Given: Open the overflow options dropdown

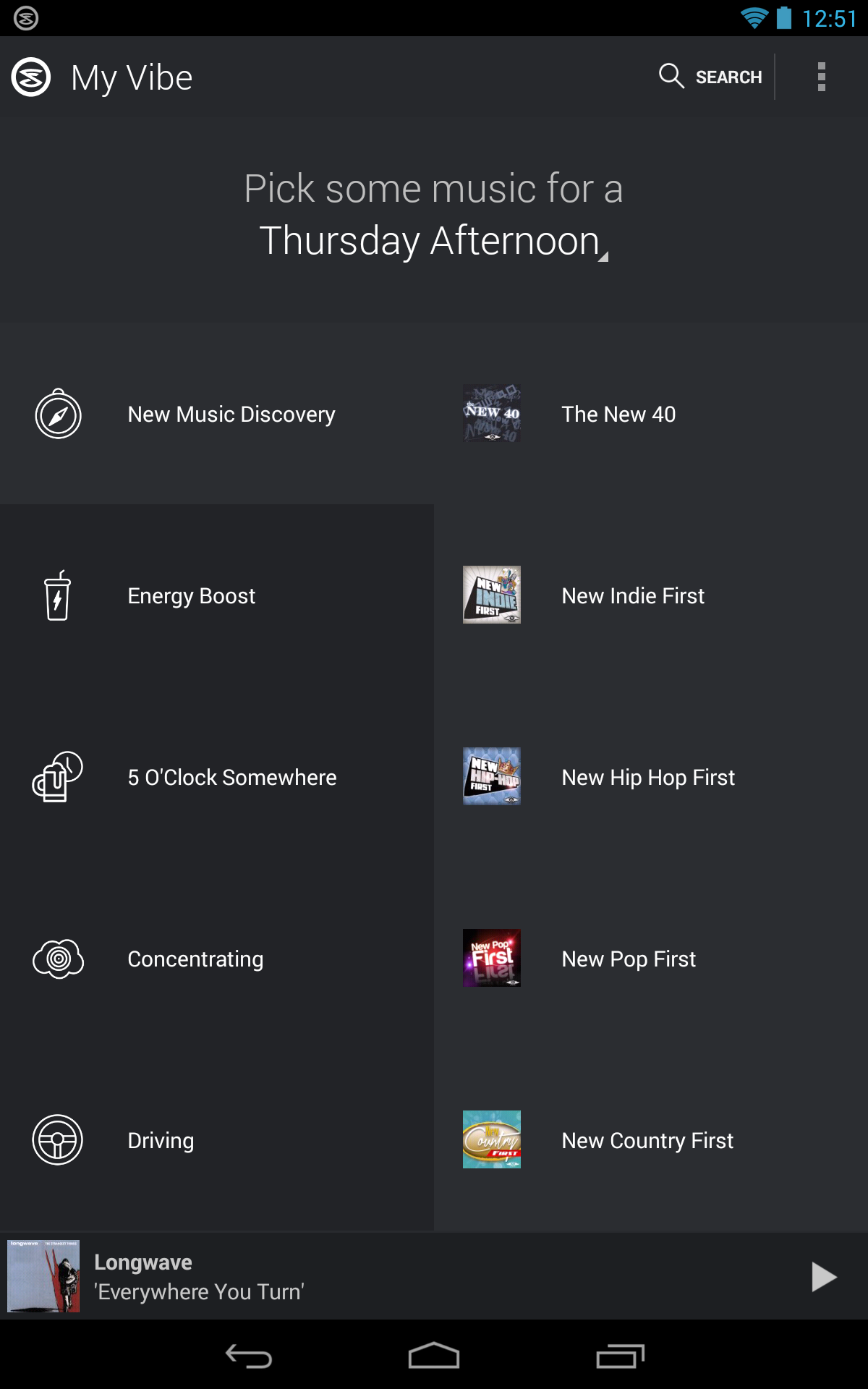Looking at the screenshot, I should (x=821, y=76).
